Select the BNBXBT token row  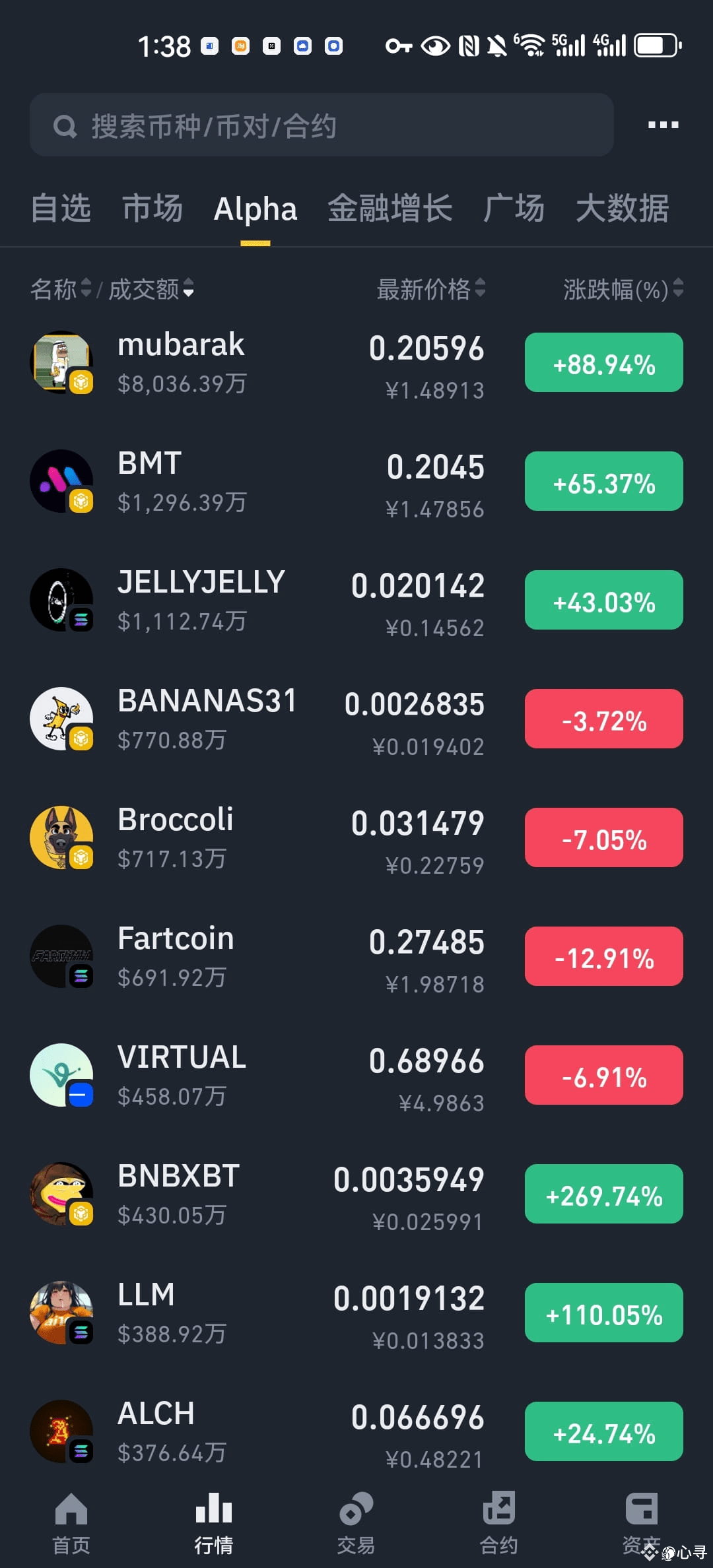pos(356,1194)
